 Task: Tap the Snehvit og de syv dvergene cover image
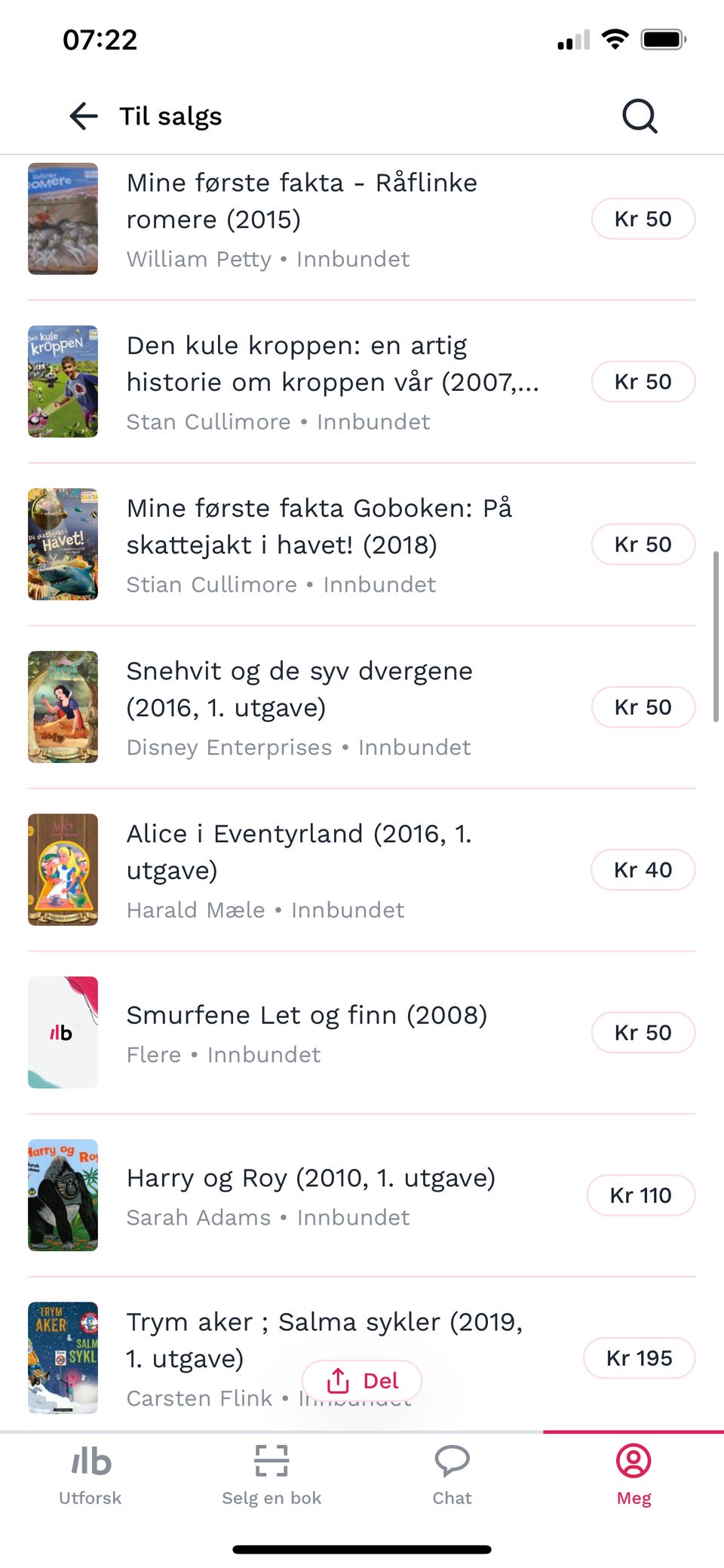pos(63,707)
